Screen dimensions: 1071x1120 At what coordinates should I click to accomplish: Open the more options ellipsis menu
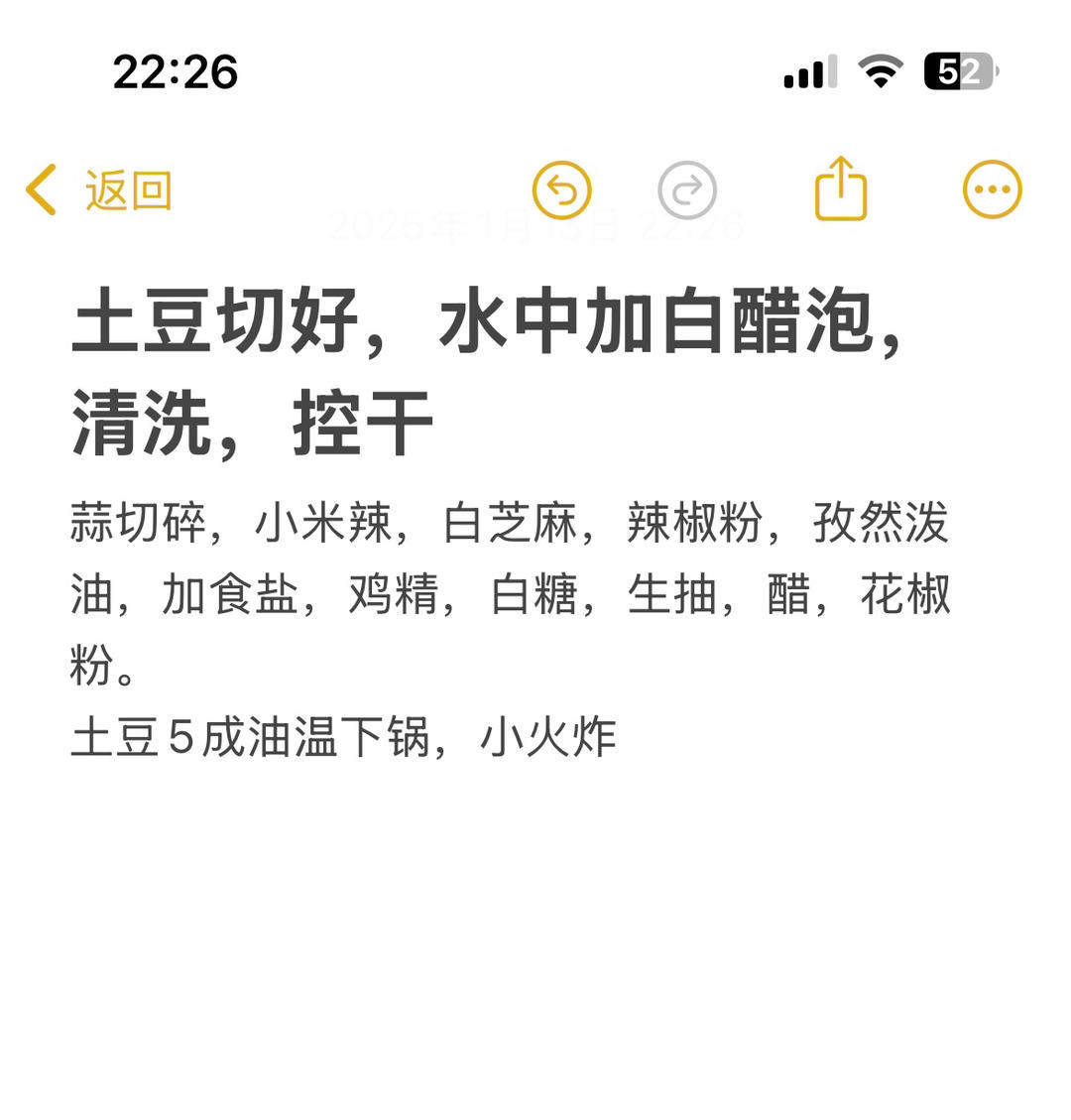[992, 187]
